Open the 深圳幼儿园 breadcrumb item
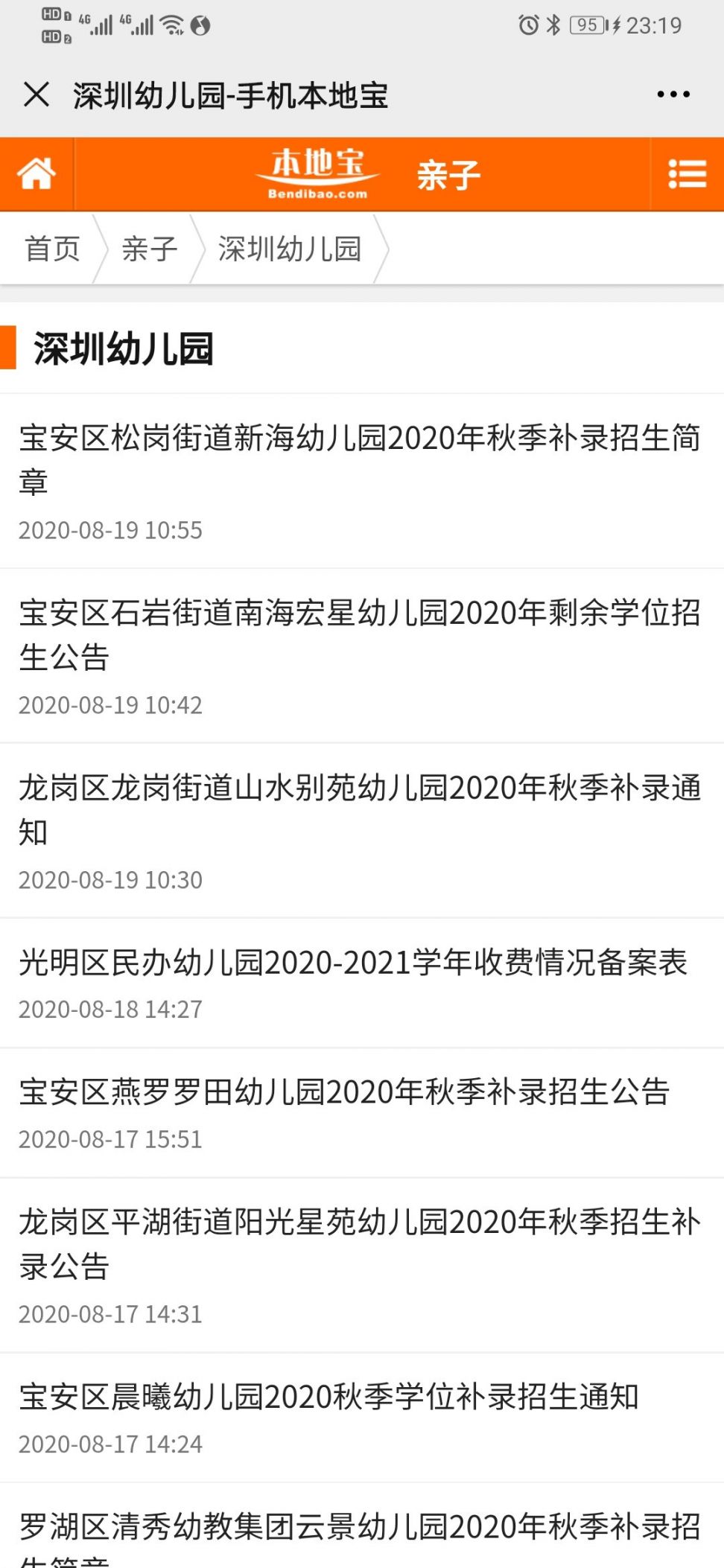Screen dimensions: 724x1568 [288, 249]
